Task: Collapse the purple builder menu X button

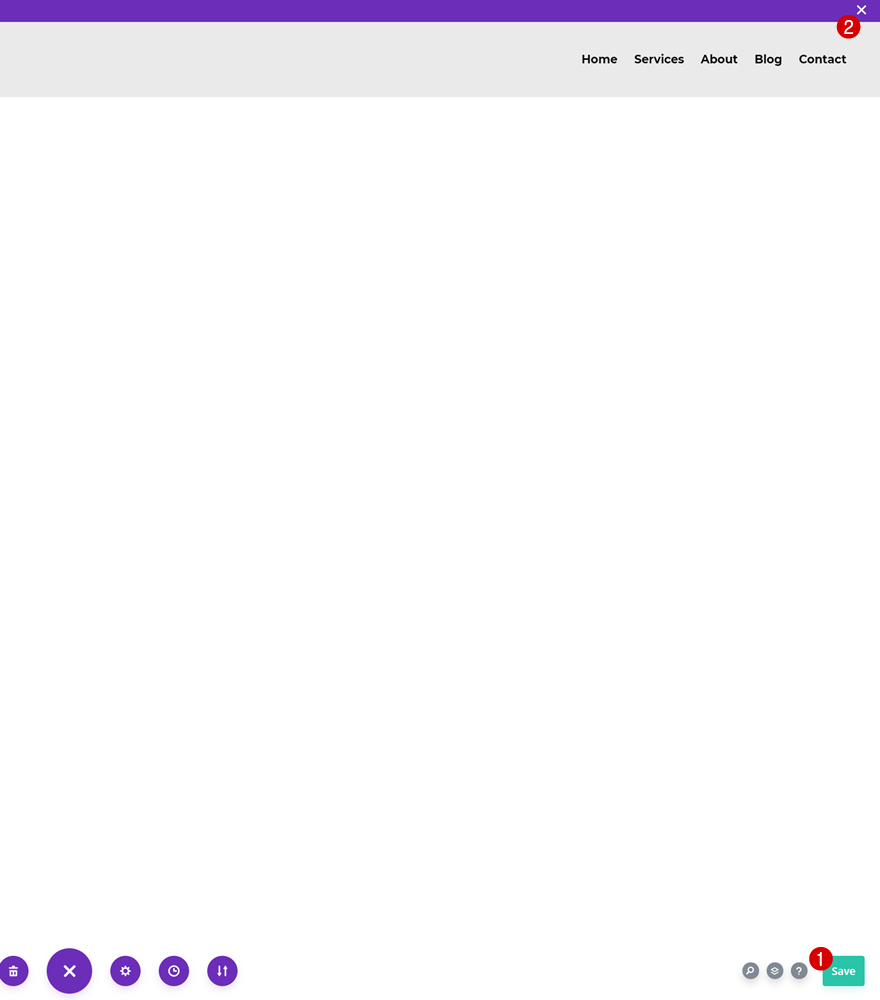Action: pos(69,971)
